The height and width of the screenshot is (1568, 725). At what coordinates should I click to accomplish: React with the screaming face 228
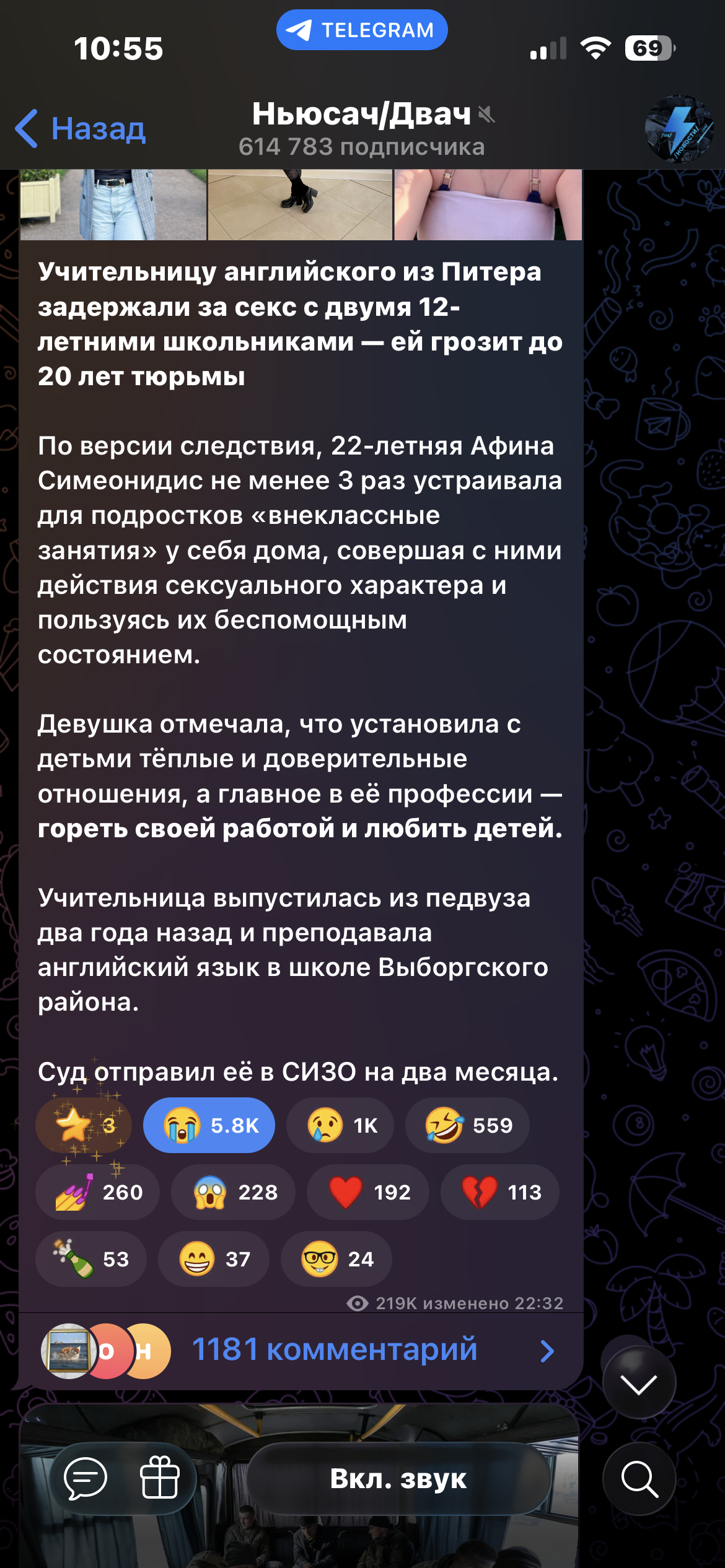[x=233, y=1192]
